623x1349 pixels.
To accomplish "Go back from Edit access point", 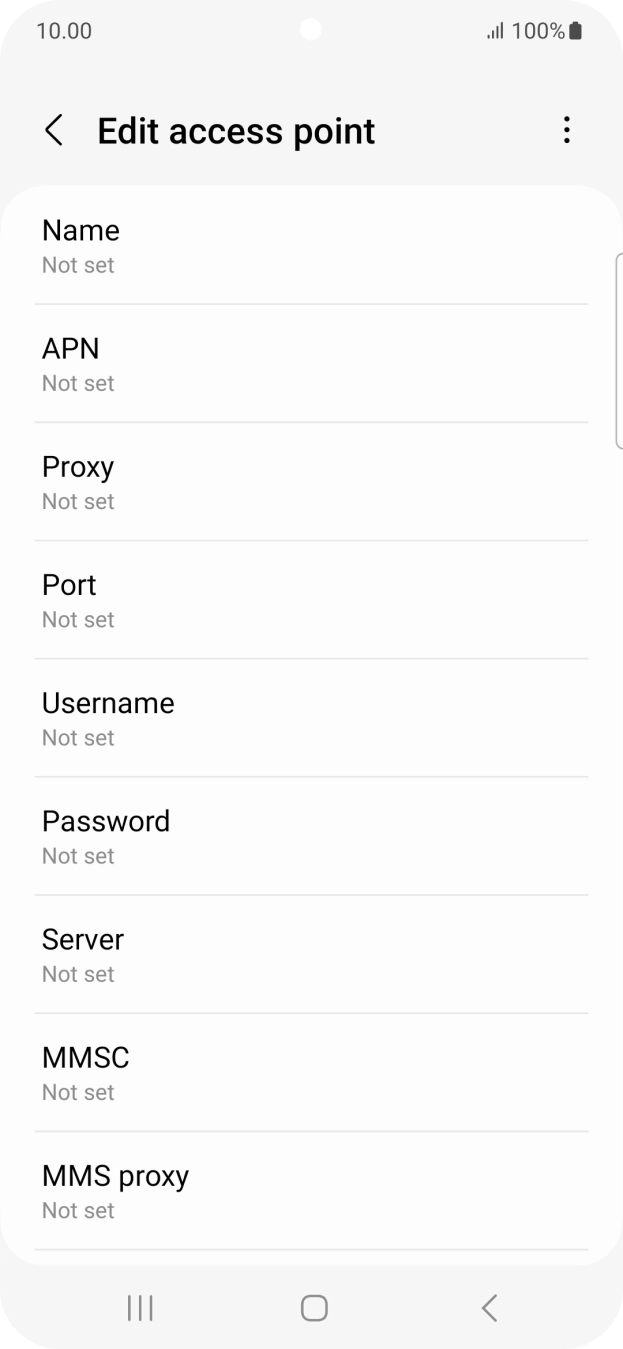I will tap(54, 131).
